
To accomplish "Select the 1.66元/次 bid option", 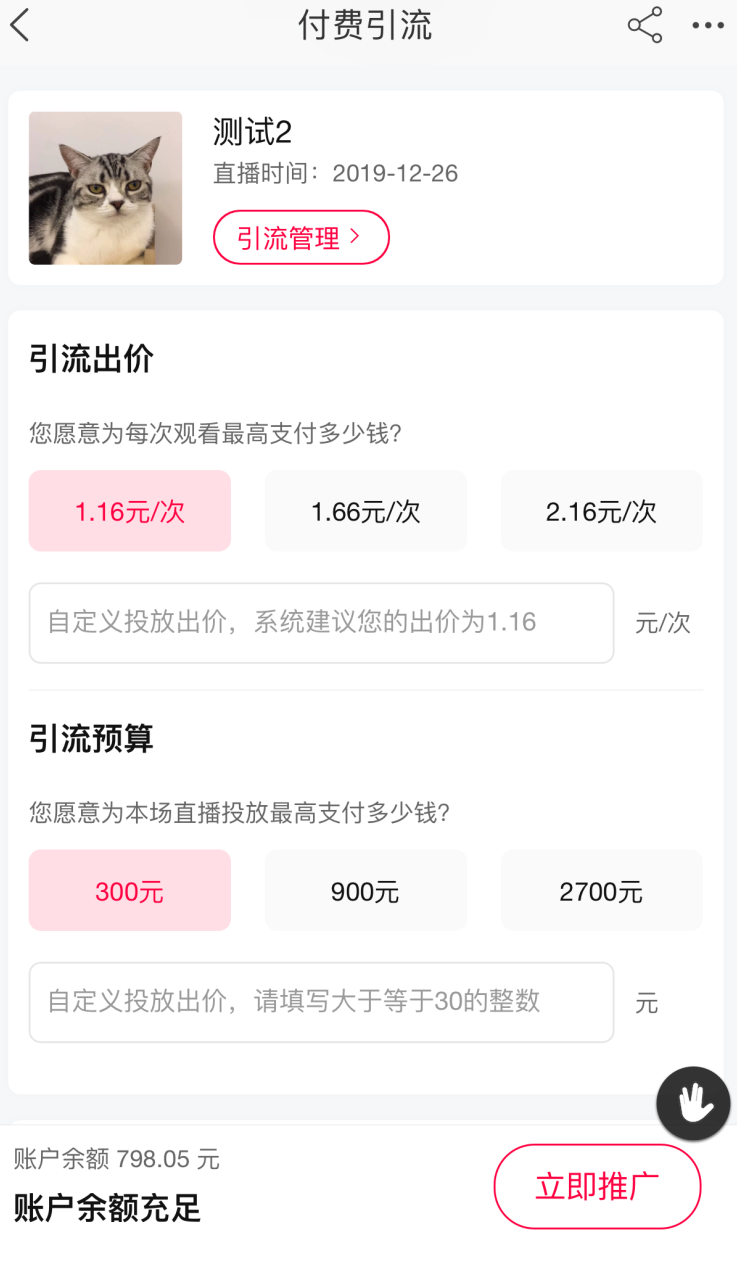I will click(x=365, y=510).
